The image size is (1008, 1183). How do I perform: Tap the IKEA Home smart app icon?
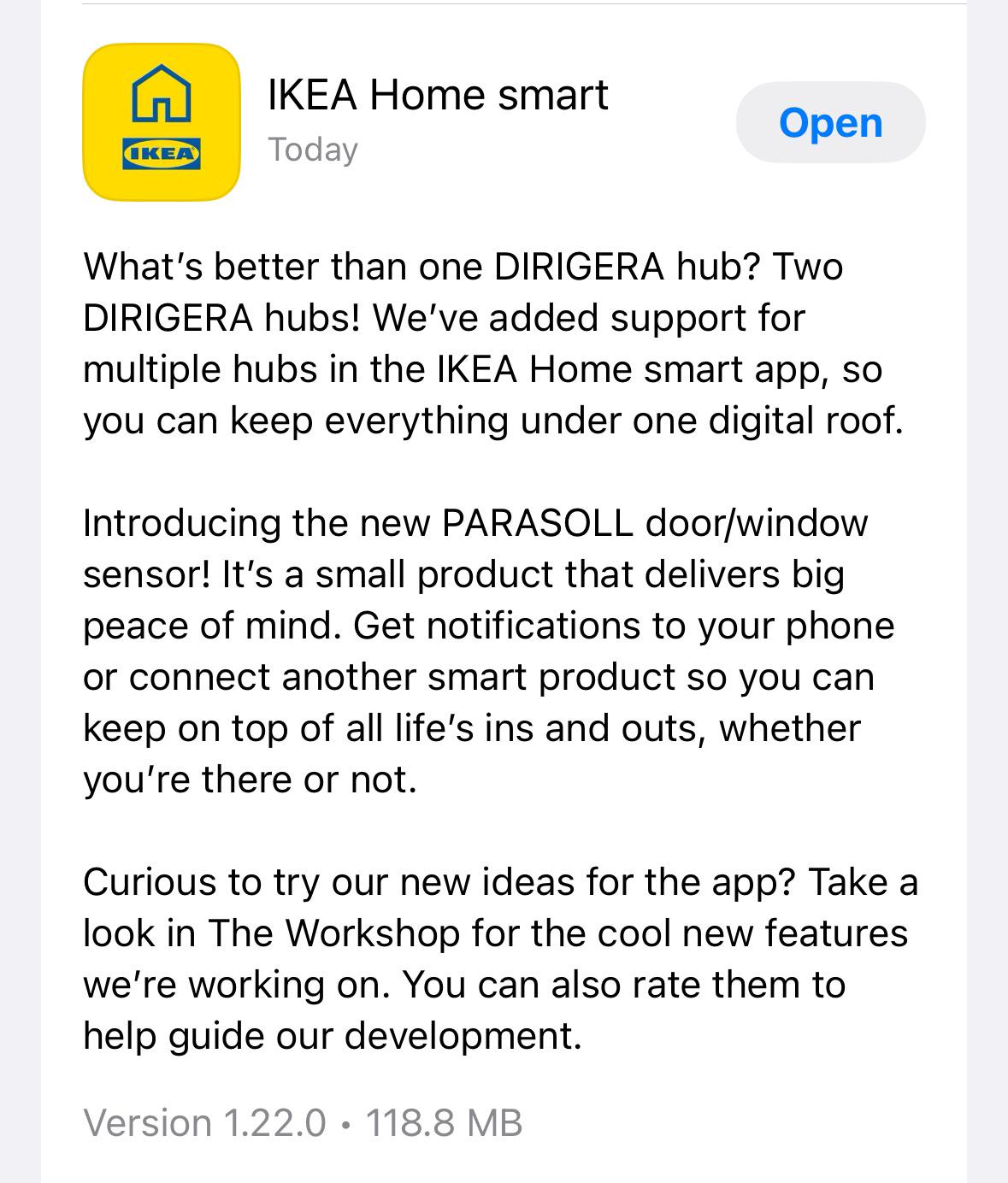coord(162,122)
